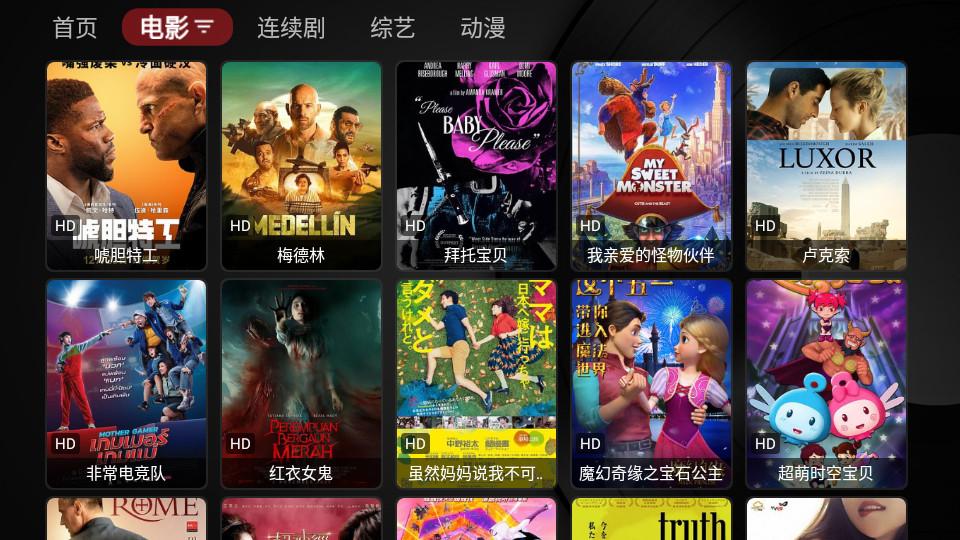This screenshot has height=540, width=960.
Task: Switch to the 首页 tab
Action: pos(75,28)
